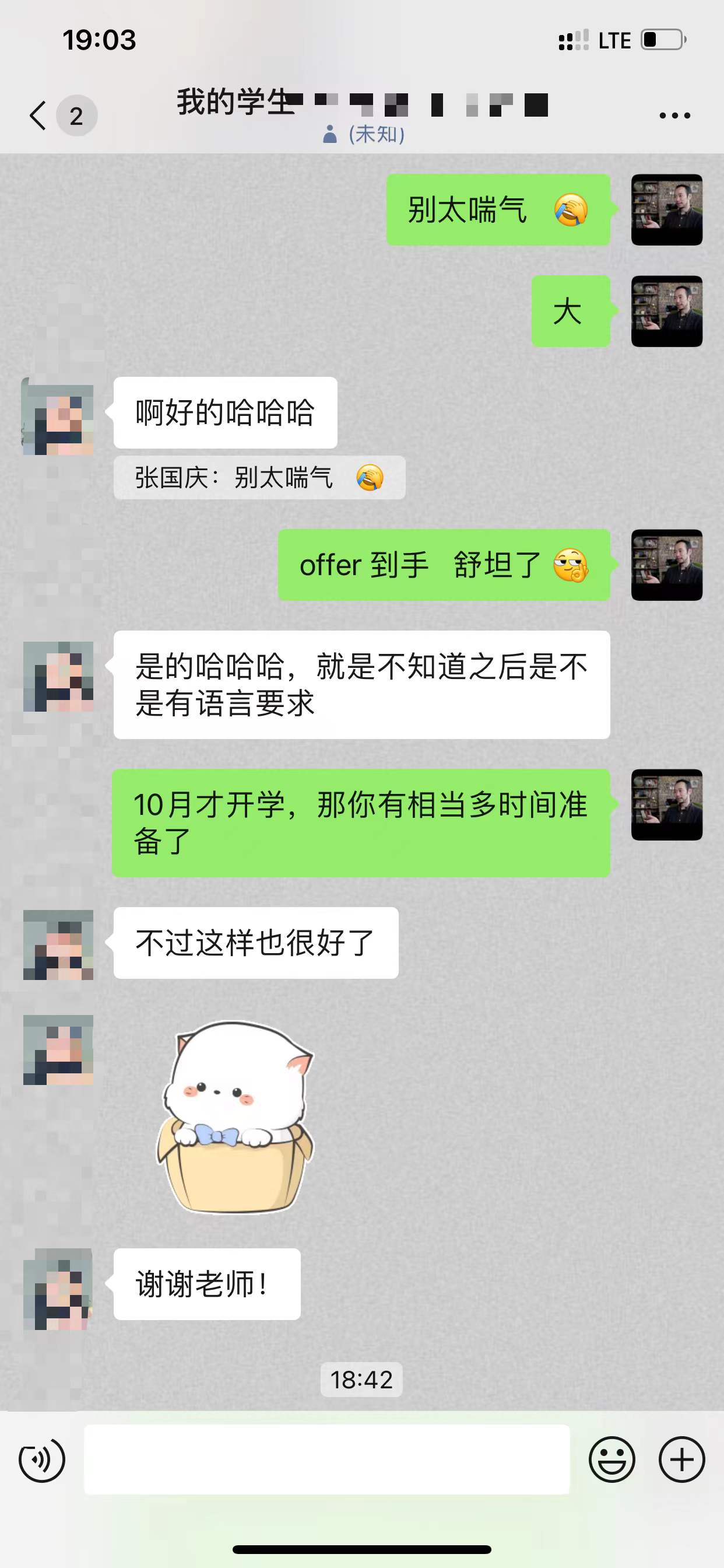Screen dimensions: 724x1568
Task: Open the chat info overflow menu
Action: pyautogui.click(x=674, y=115)
